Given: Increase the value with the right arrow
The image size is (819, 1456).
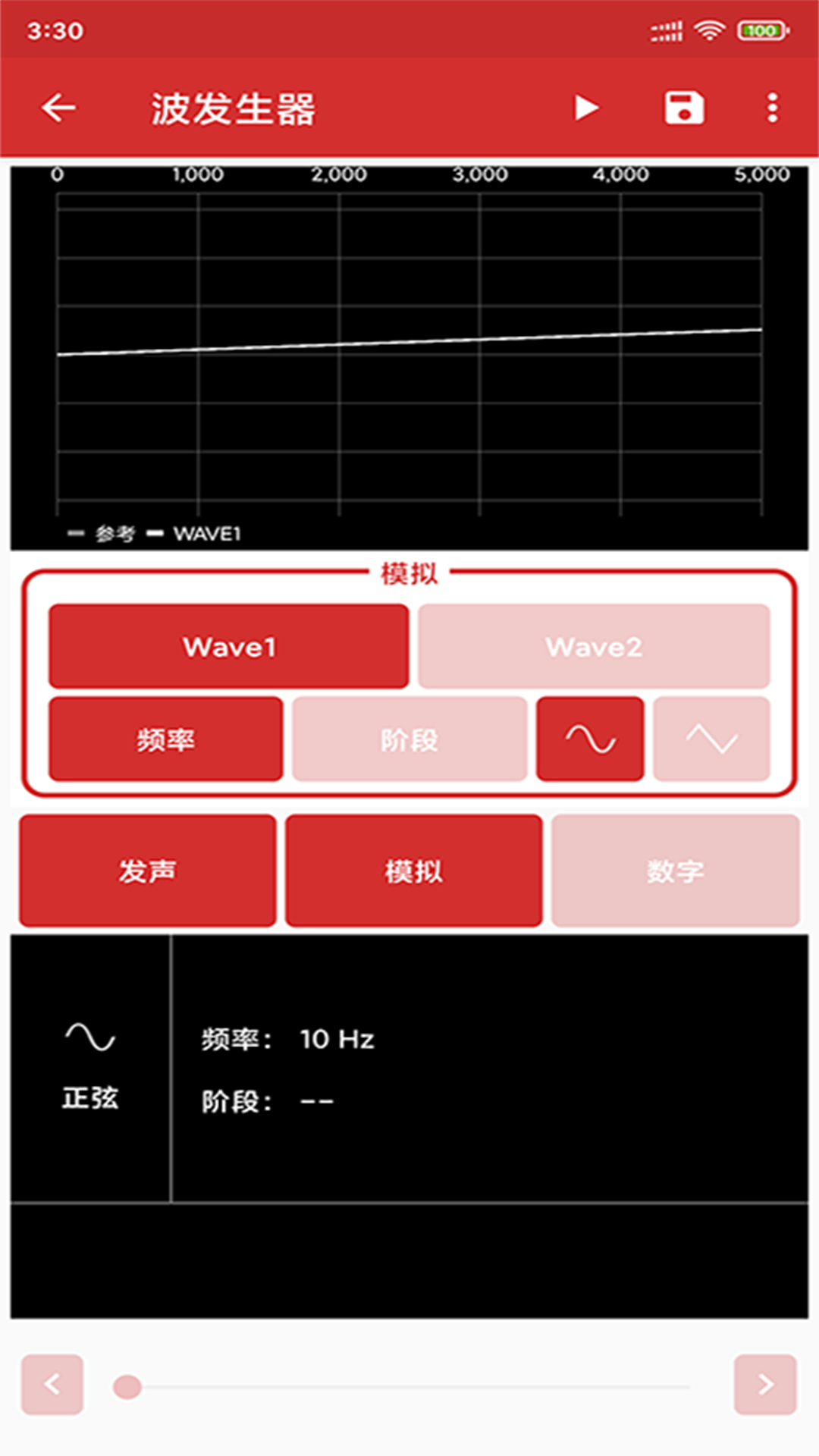Looking at the screenshot, I should point(765,1385).
